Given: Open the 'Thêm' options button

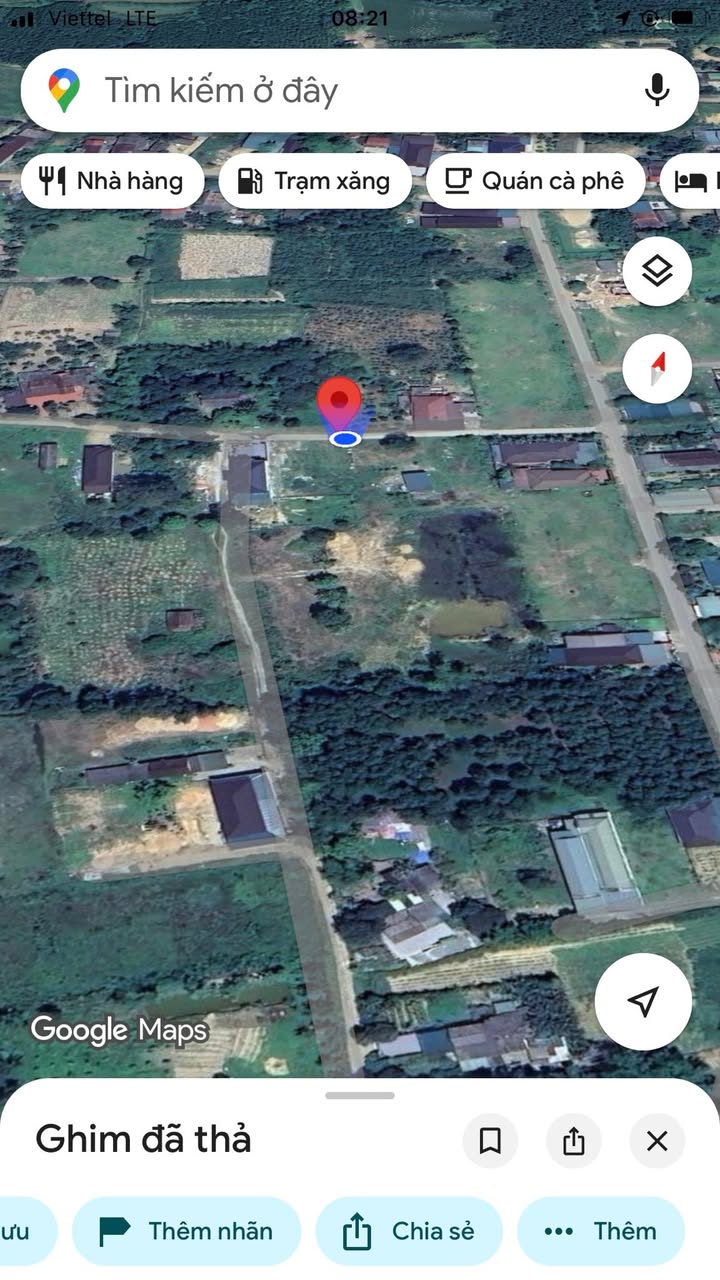Looking at the screenshot, I should [601, 1231].
